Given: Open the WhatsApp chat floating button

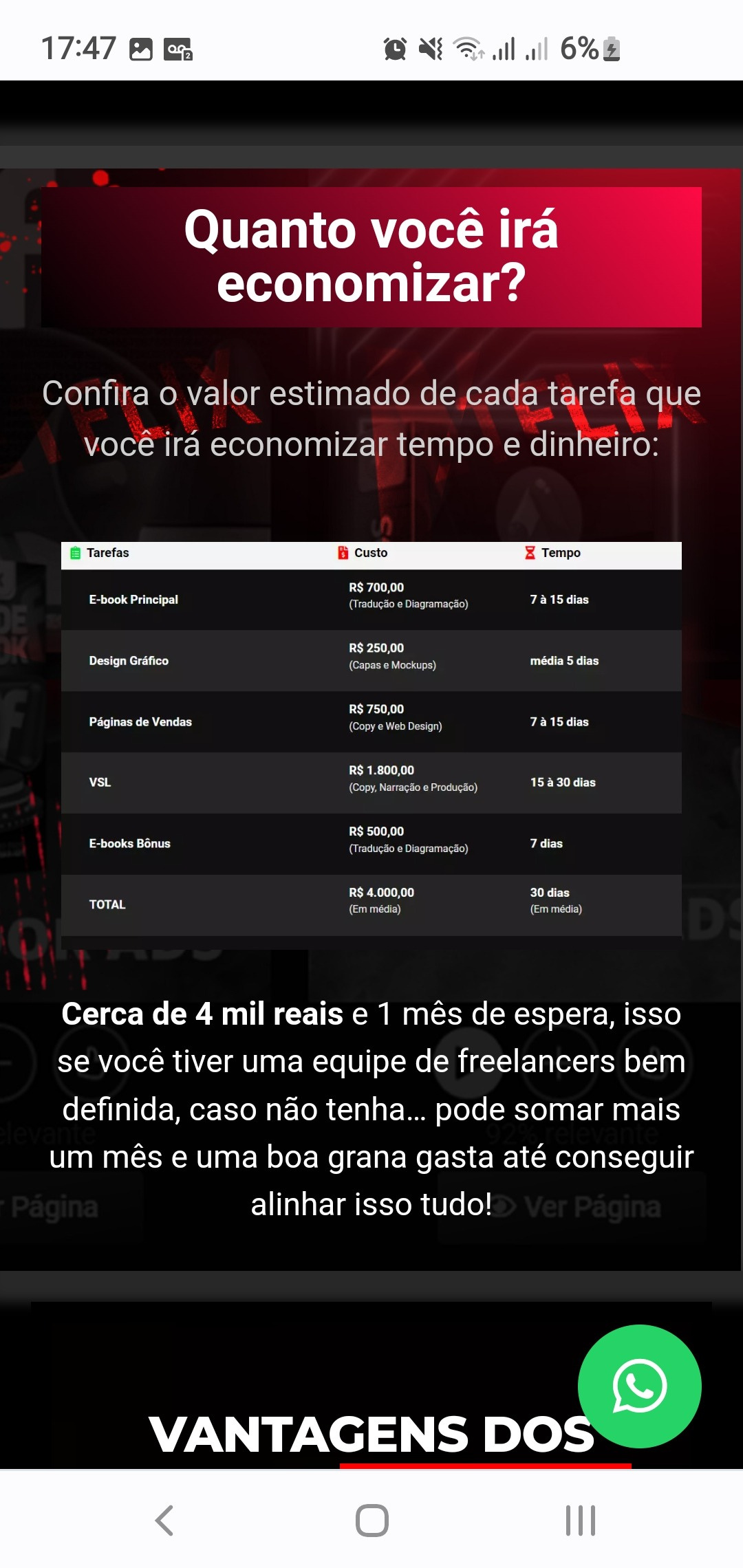Looking at the screenshot, I should point(639,1386).
